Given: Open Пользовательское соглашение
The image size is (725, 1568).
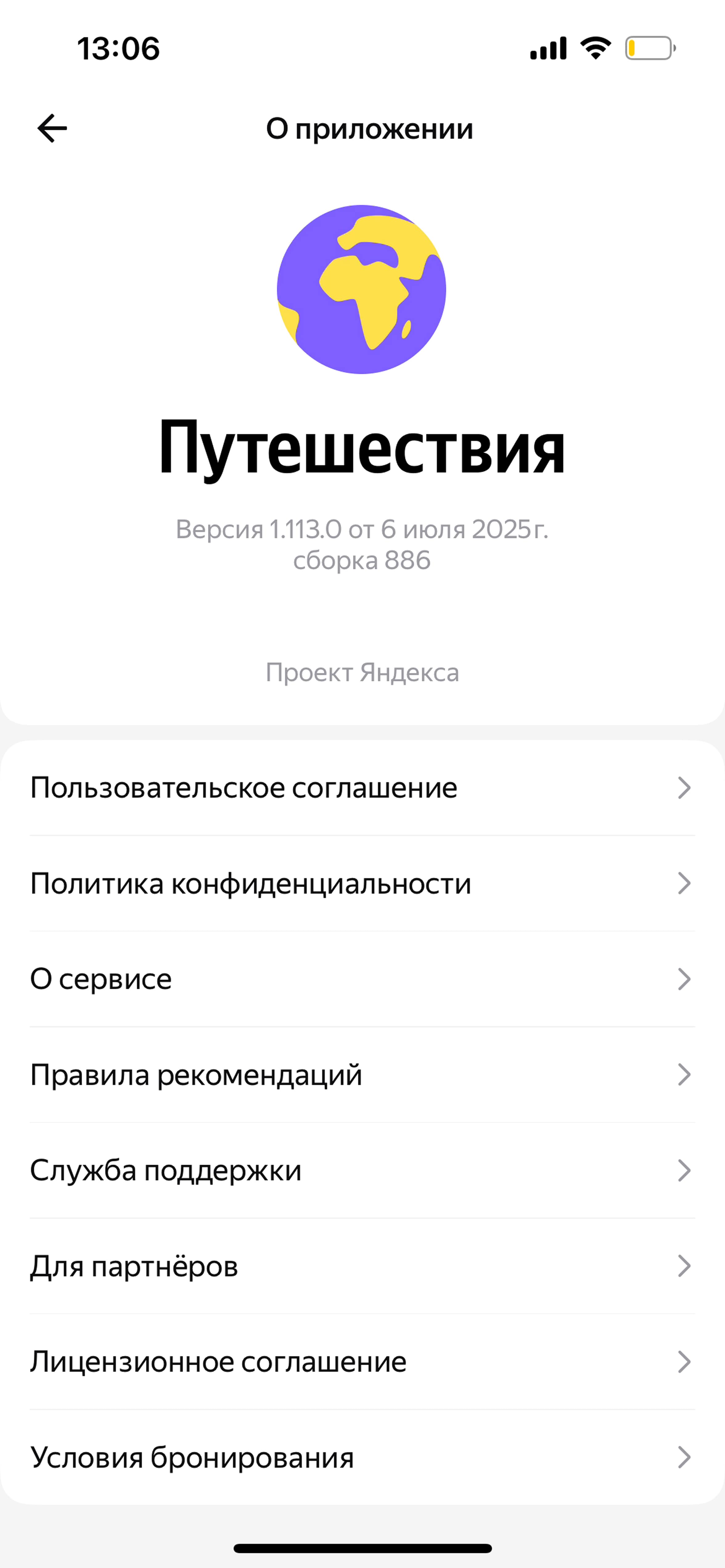Looking at the screenshot, I should pos(362,788).
